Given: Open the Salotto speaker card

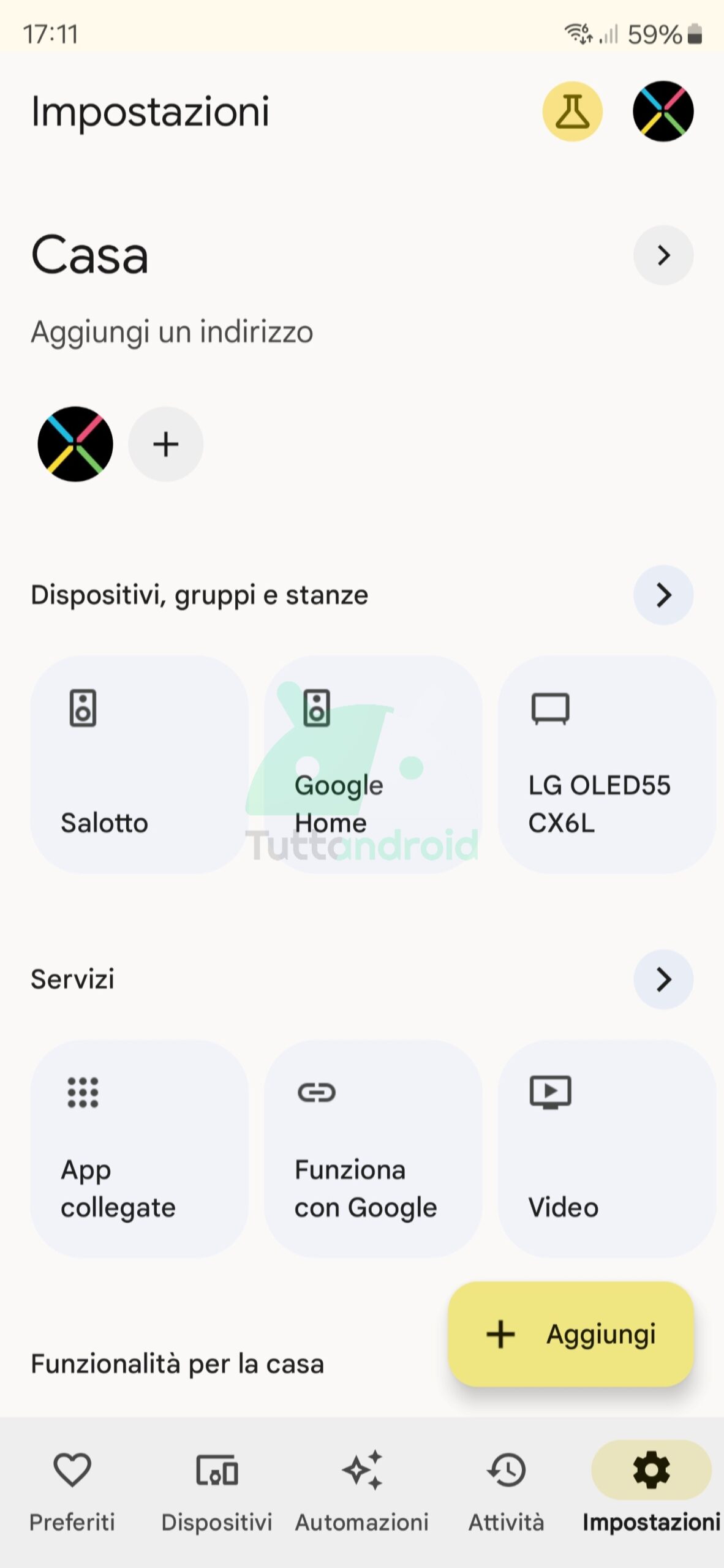Looking at the screenshot, I should point(140,764).
